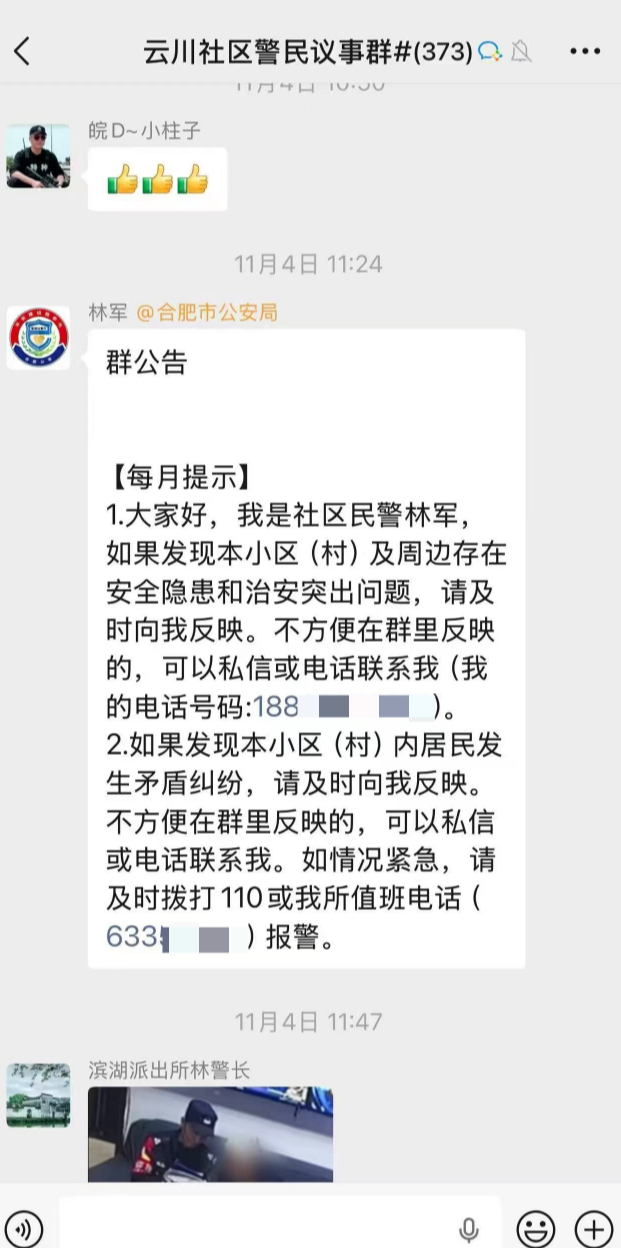This screenshot has height=1248, width=621.
Task: Open the emoji picker
Action: pyautogui.click(x=535, y=1227)
